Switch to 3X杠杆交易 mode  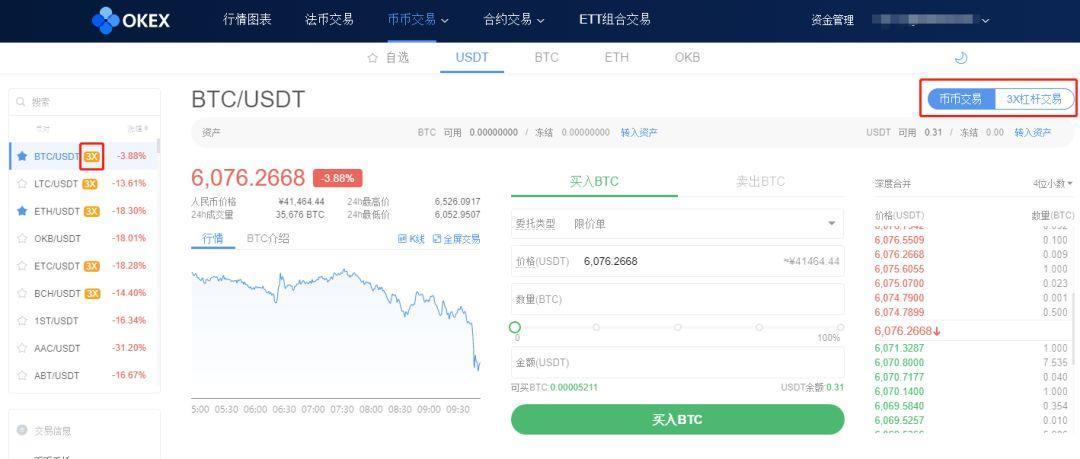[x=1034, y=99]
